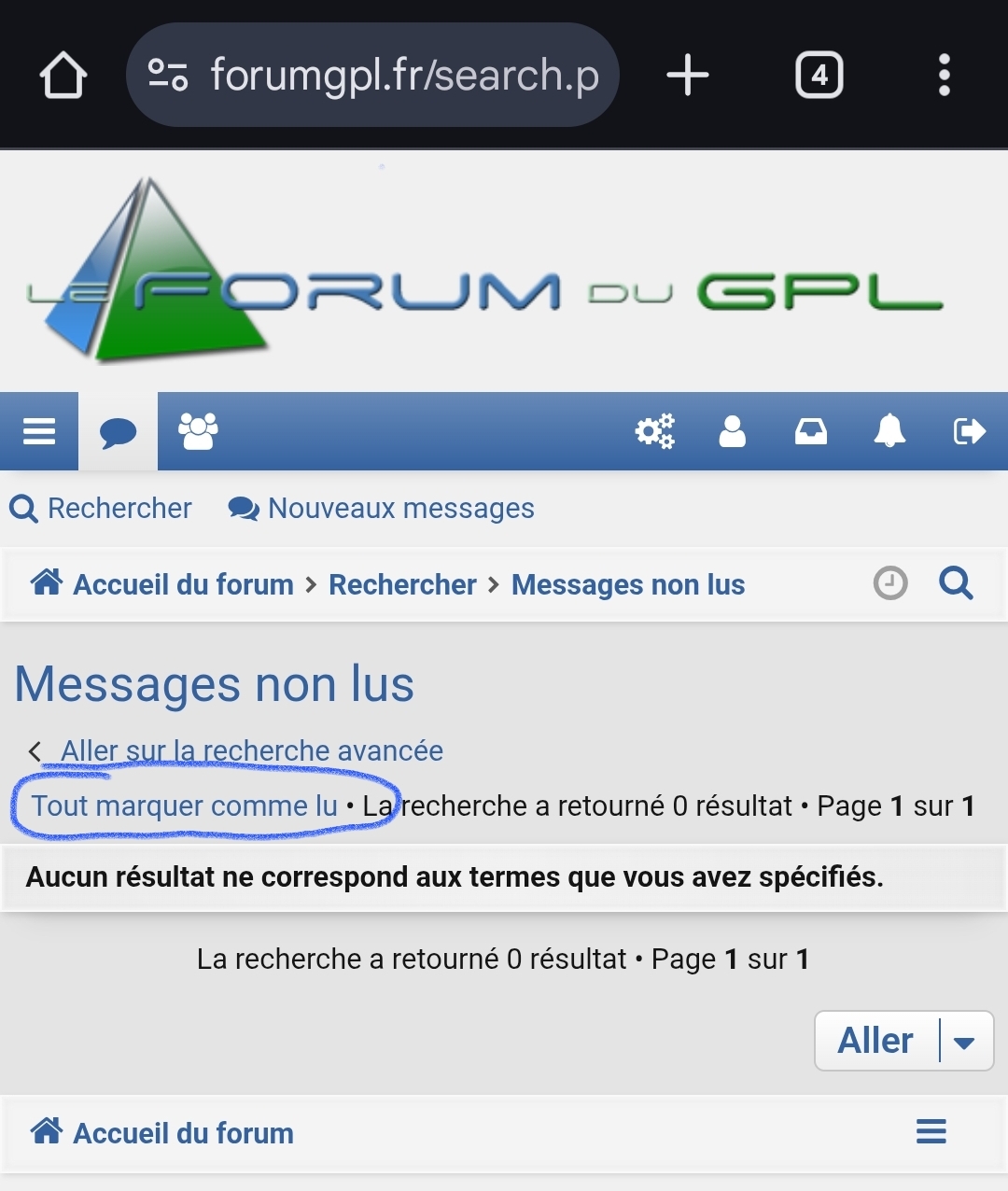1008x1191 pixels.
Task: Open search with the magnifier icon
Action: pos(955,583)
